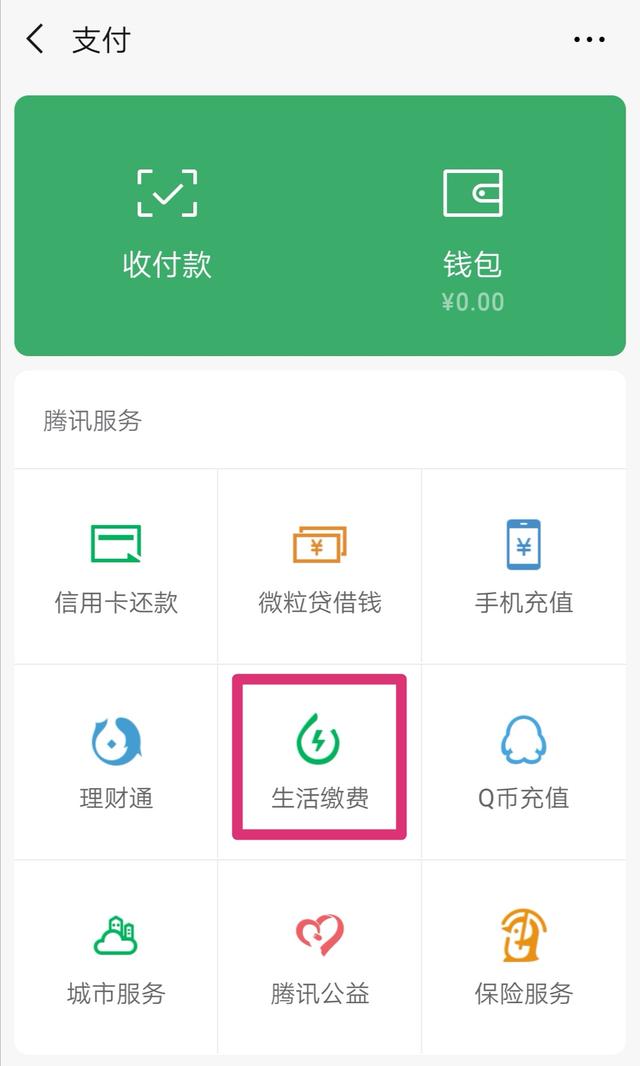The image size is (640, 1066).
Task: Open 腾讯公益 charity page
Action: pos(320,957)
